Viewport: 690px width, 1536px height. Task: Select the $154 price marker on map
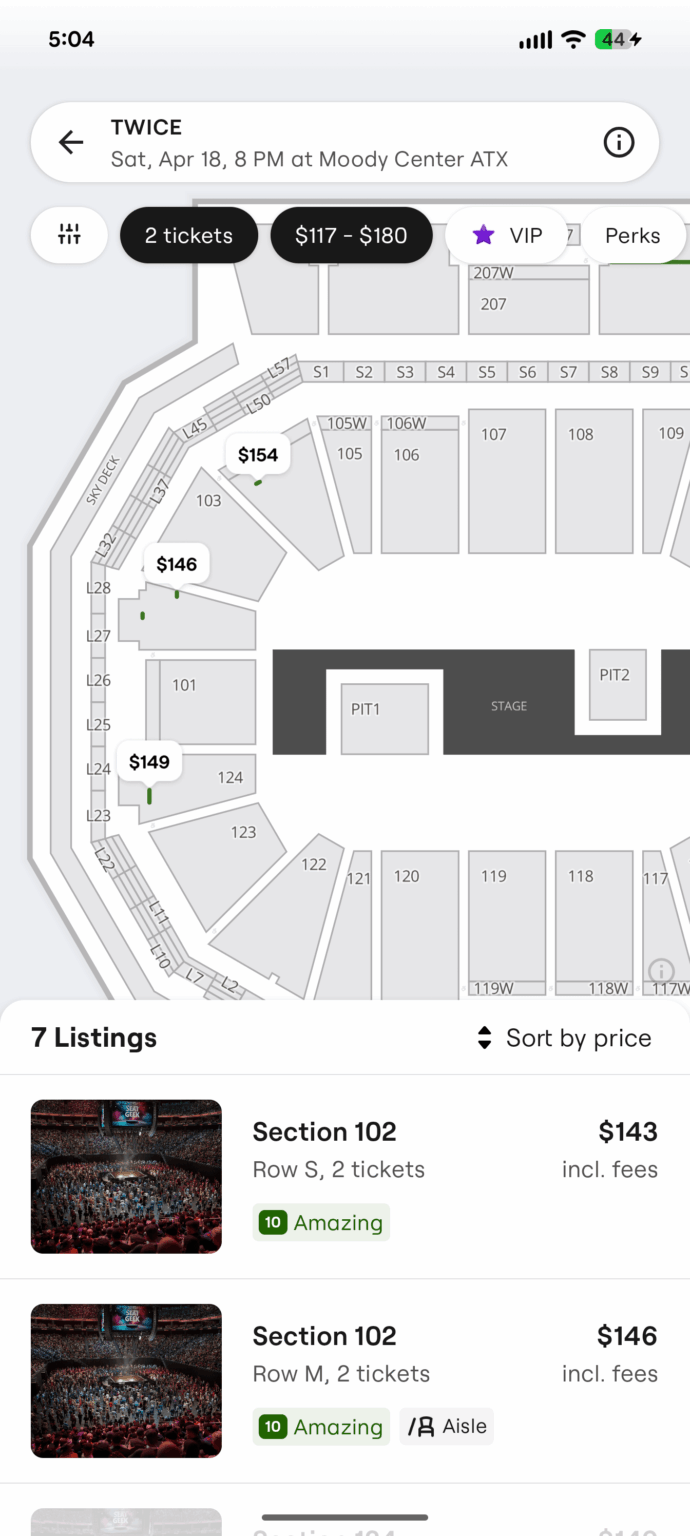258,455
